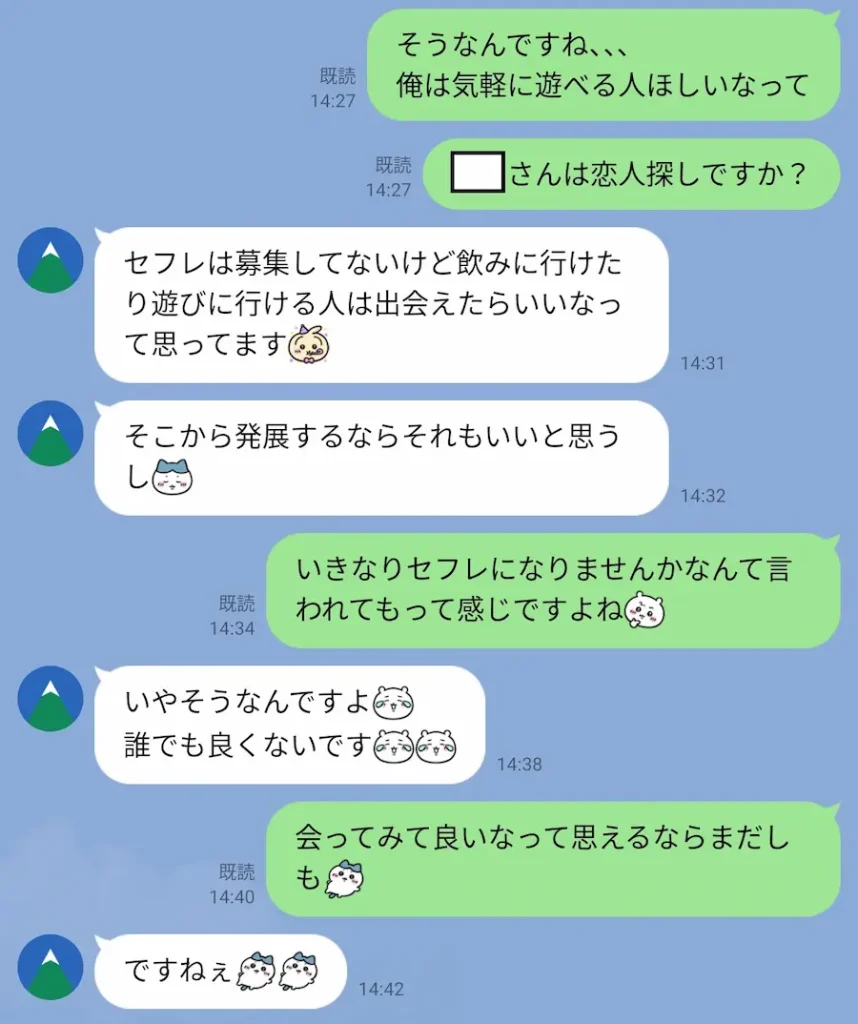Open the avatar beside the ですねぇ message
This screenshot has height=1024, width=858.
[x=50, y=966]
